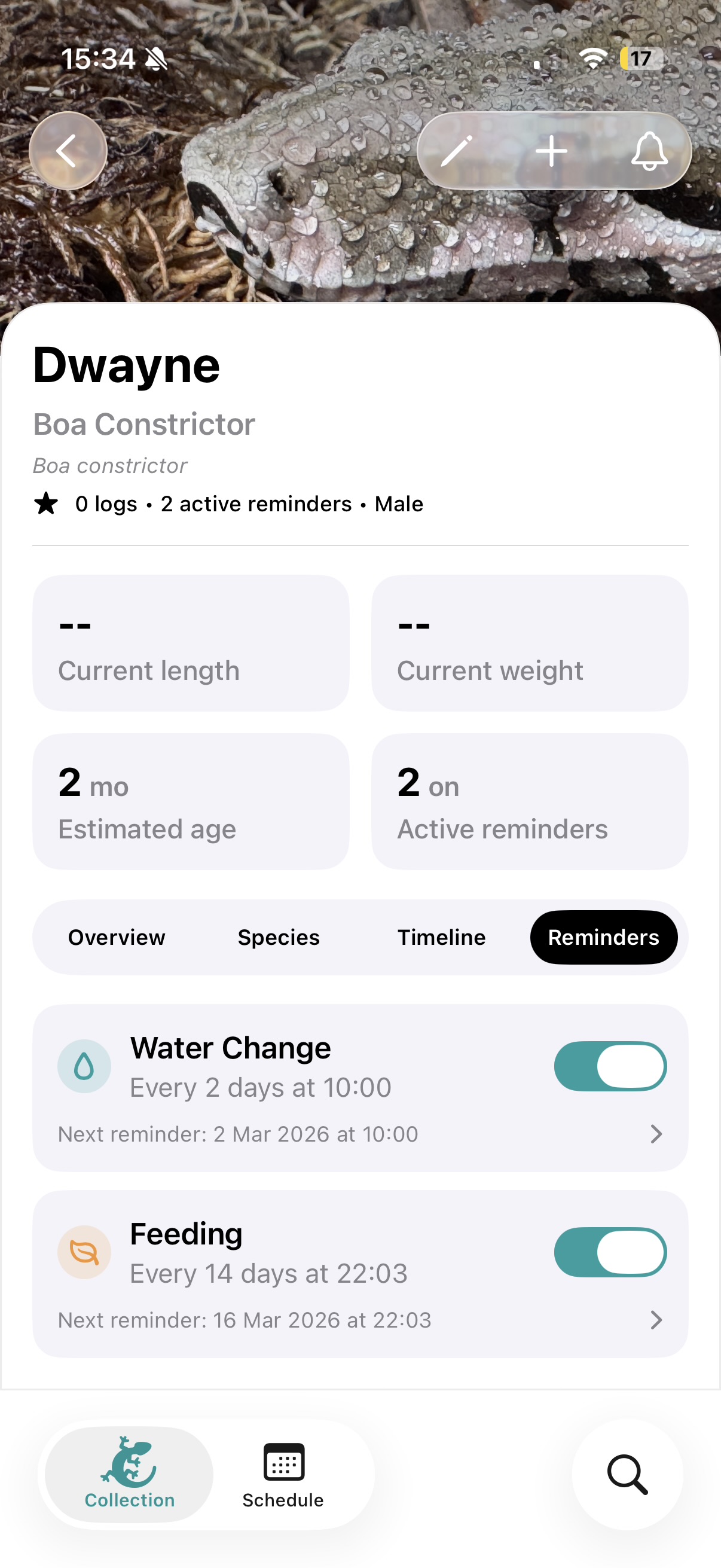721x1568 pixels.
Task: Select the Estimated age card
Action: (191, 801)
